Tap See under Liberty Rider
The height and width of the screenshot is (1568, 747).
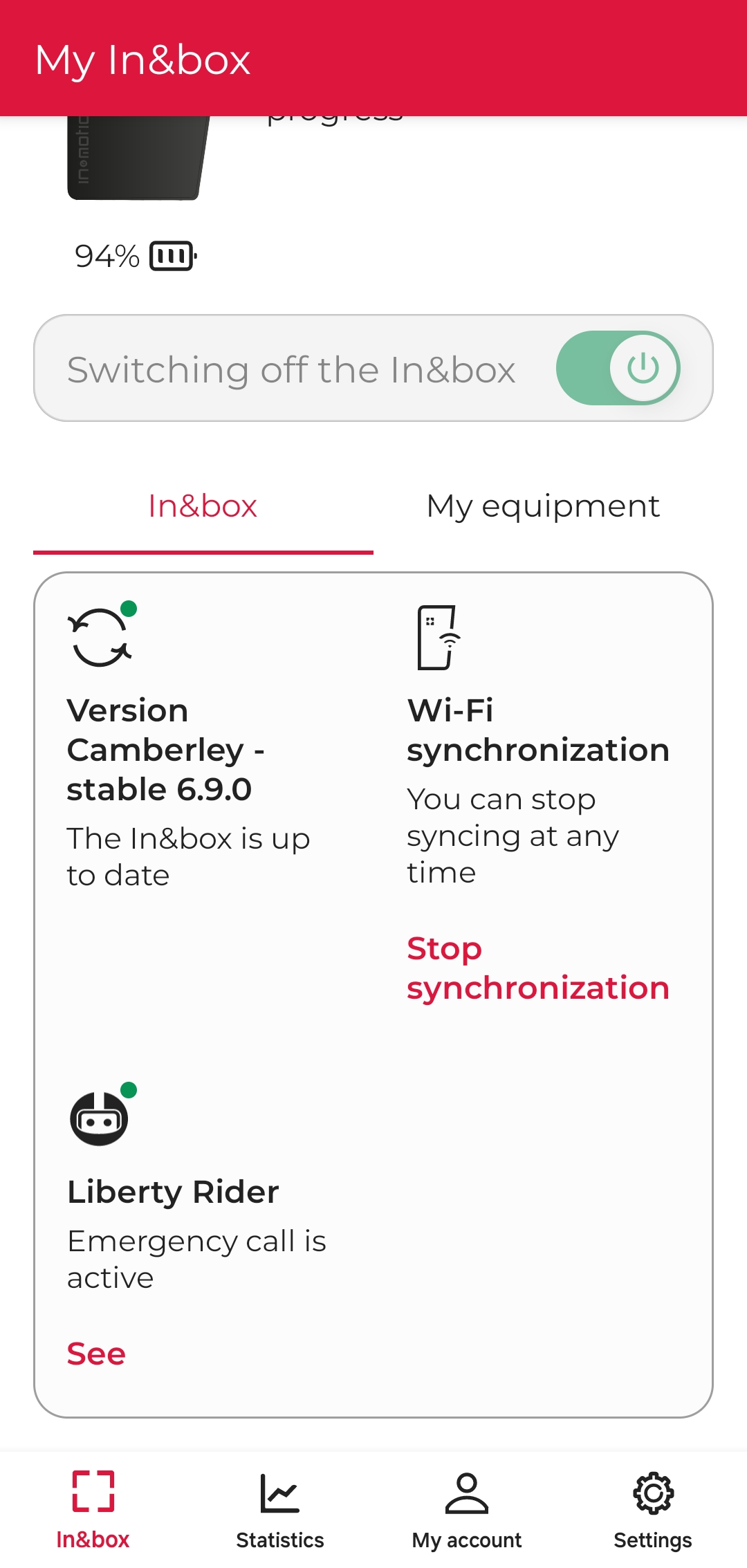click(96, 1354)
